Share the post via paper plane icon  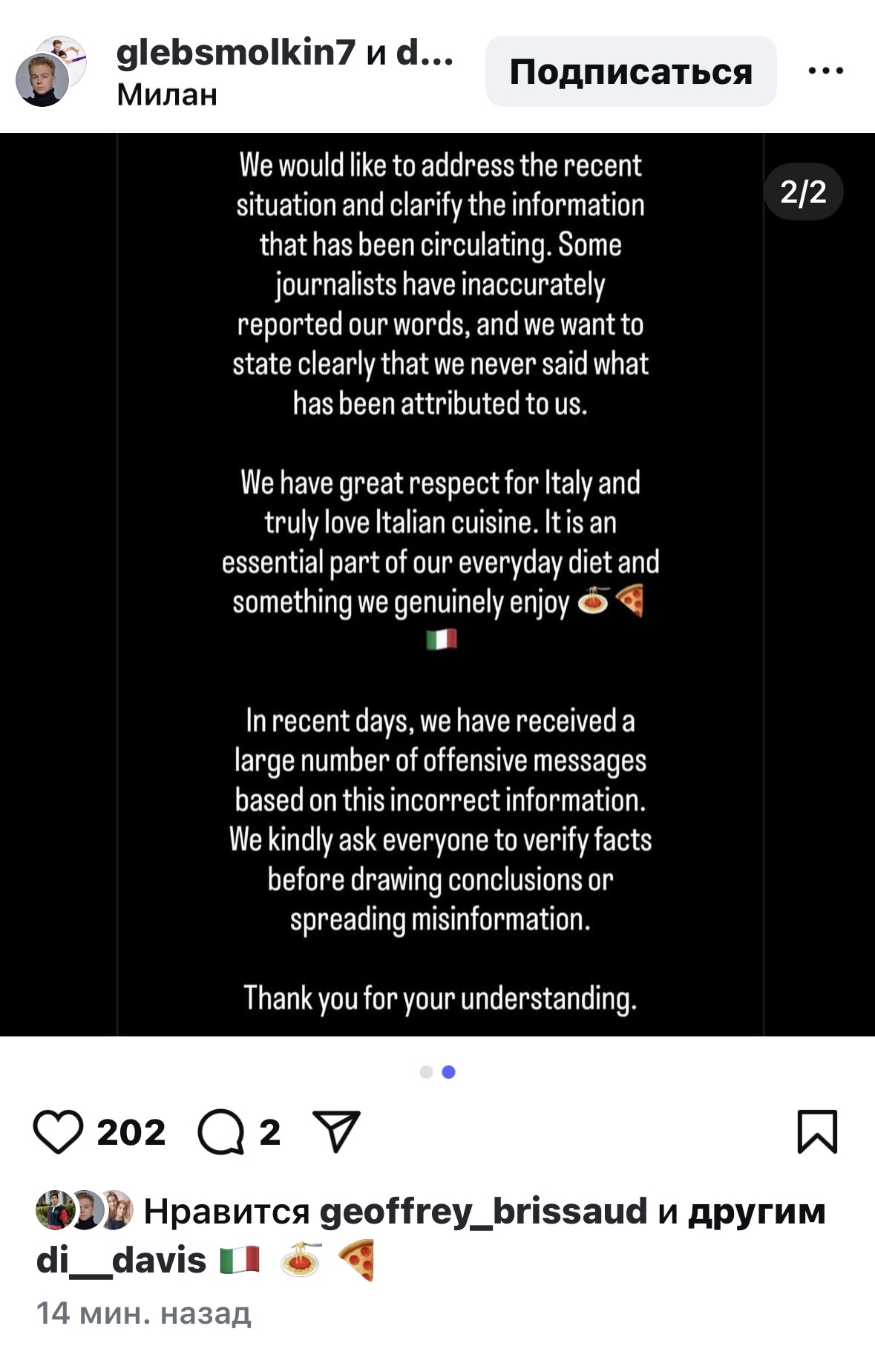(x=336, y=1131)
